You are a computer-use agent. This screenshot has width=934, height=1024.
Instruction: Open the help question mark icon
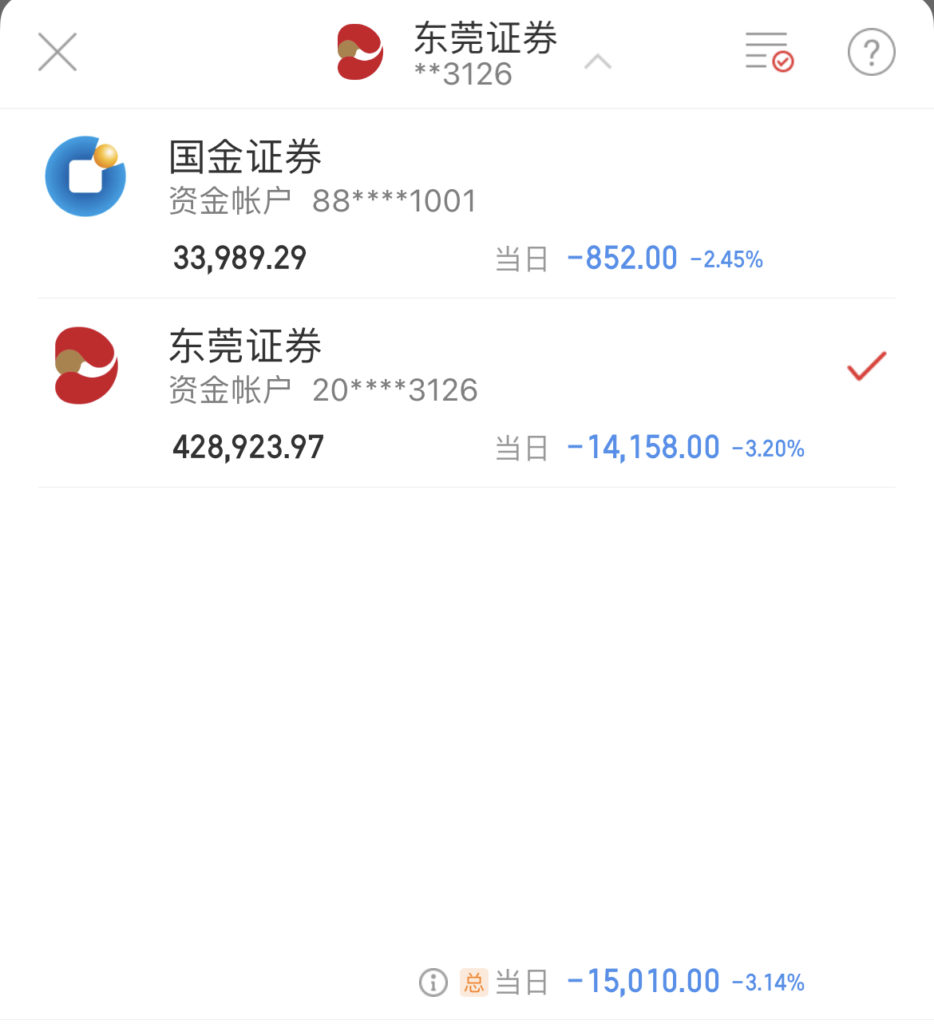pyautogui.click(x=871, y=52)
